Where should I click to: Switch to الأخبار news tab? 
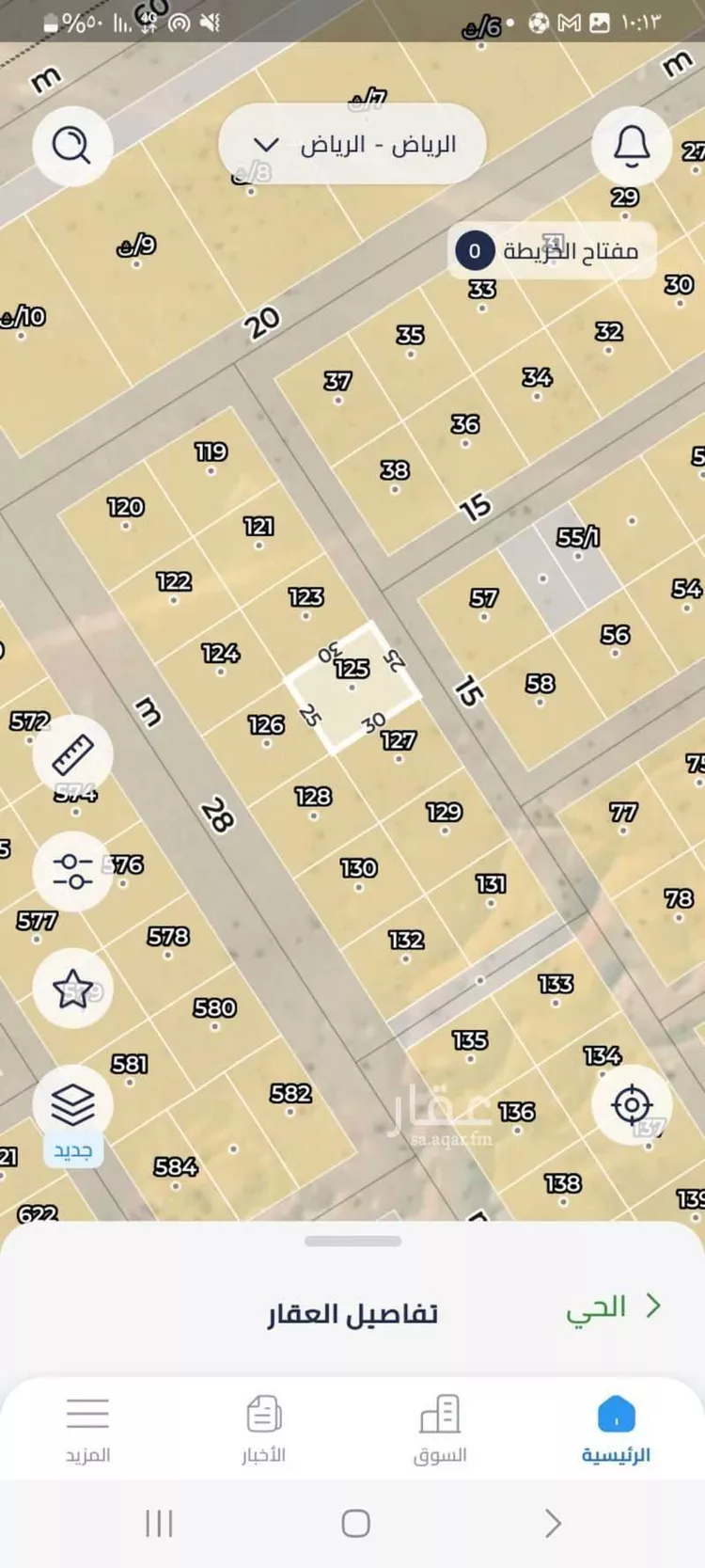coord(263,1430)
